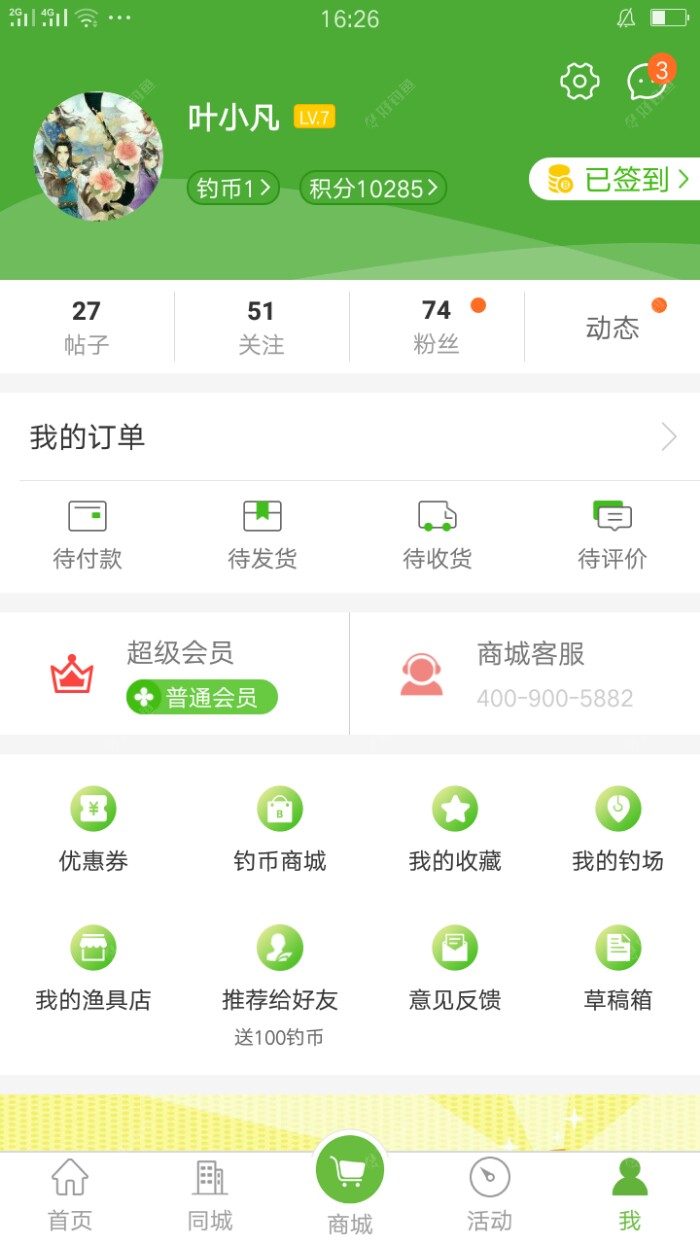The image size is (700, 1244).
Task: Open 我的收藏 favorites
Action: 455,830
